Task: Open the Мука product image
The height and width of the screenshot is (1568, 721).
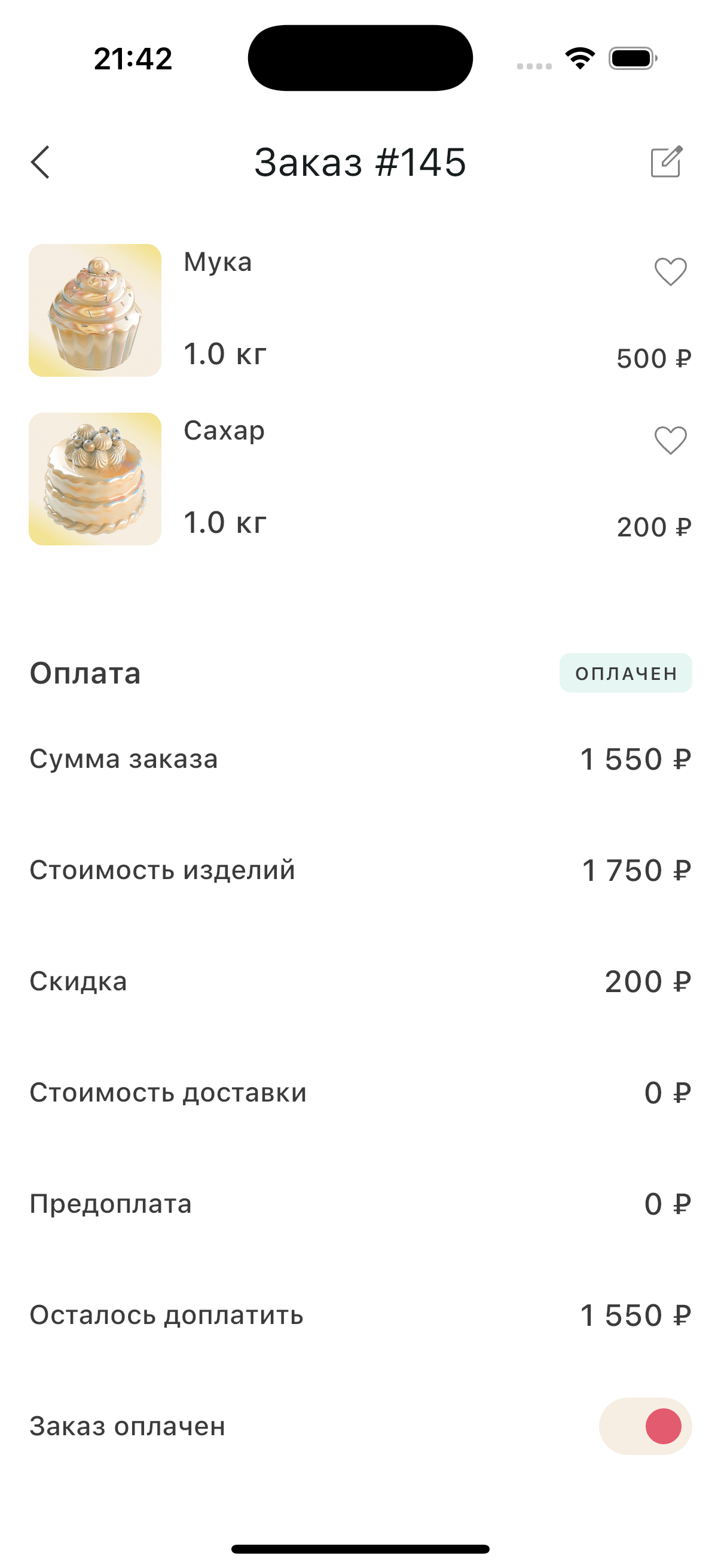Action: click(x=95, y=310)
